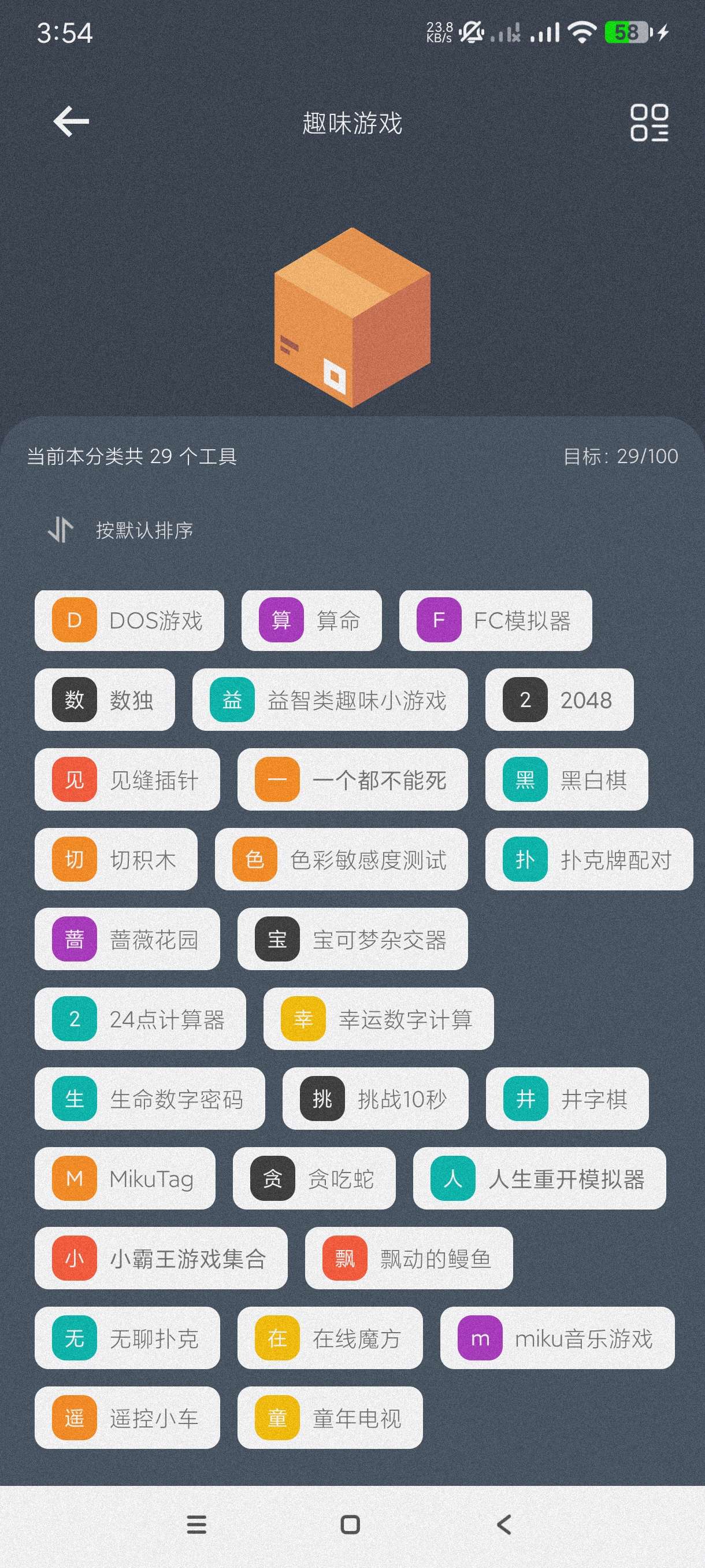Open the DOS游戏 tool
Screen dimensions: 705x1568
tap(129, 620)
